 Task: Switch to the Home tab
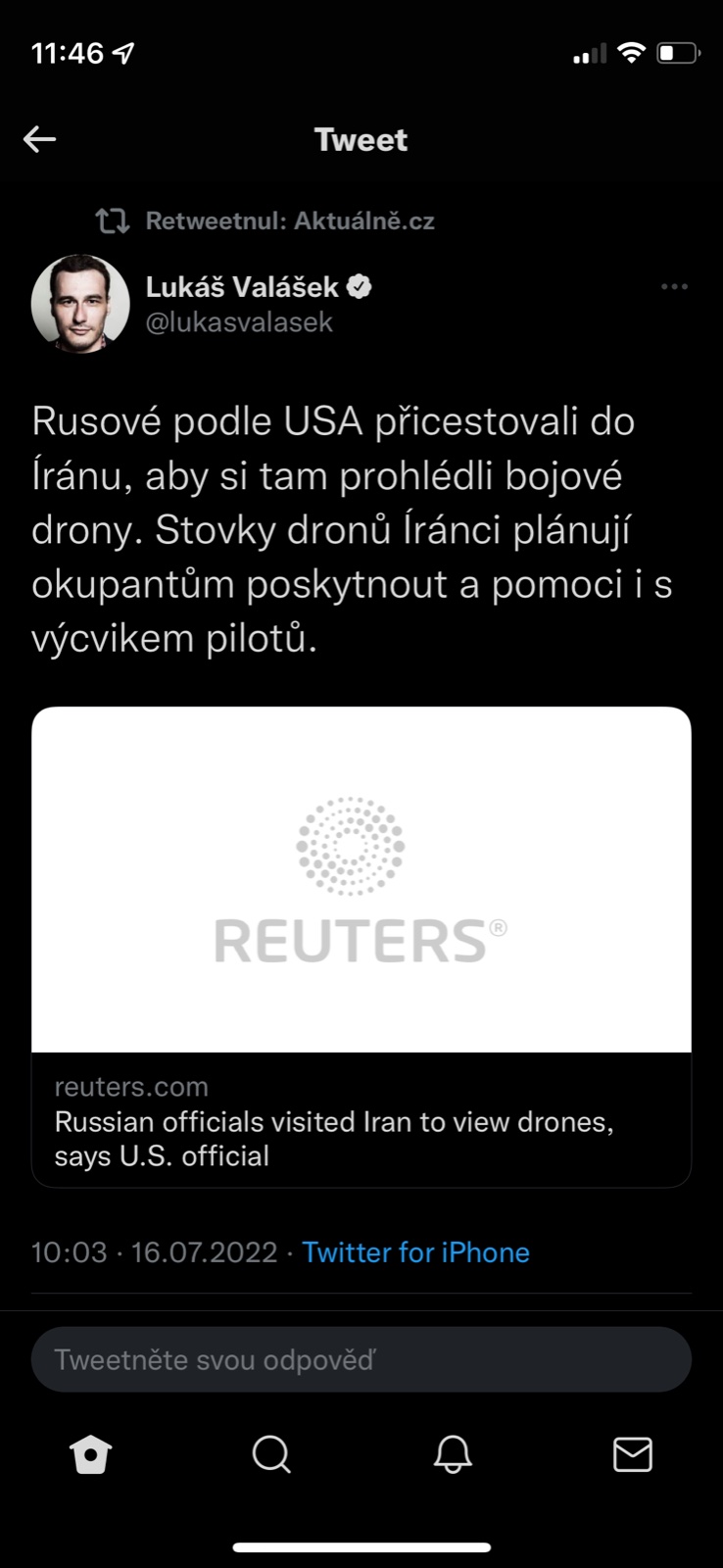pyautogui.click(x=91, y=1455)
